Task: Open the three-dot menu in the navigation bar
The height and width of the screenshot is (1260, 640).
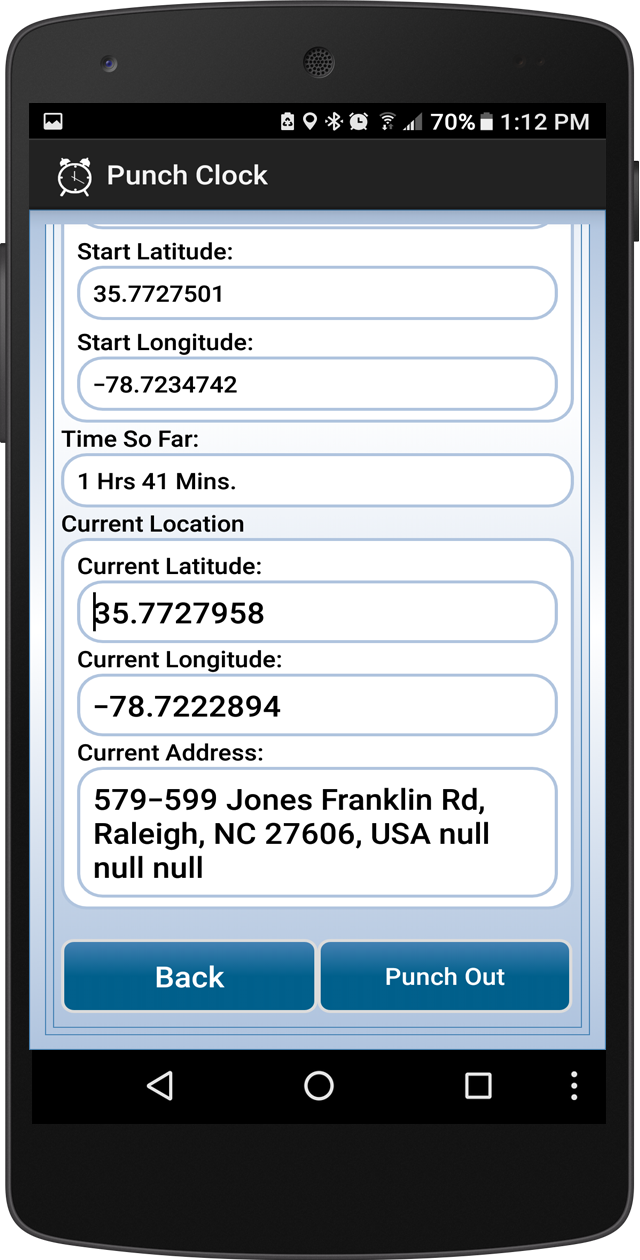Action: pos(574,1085)
